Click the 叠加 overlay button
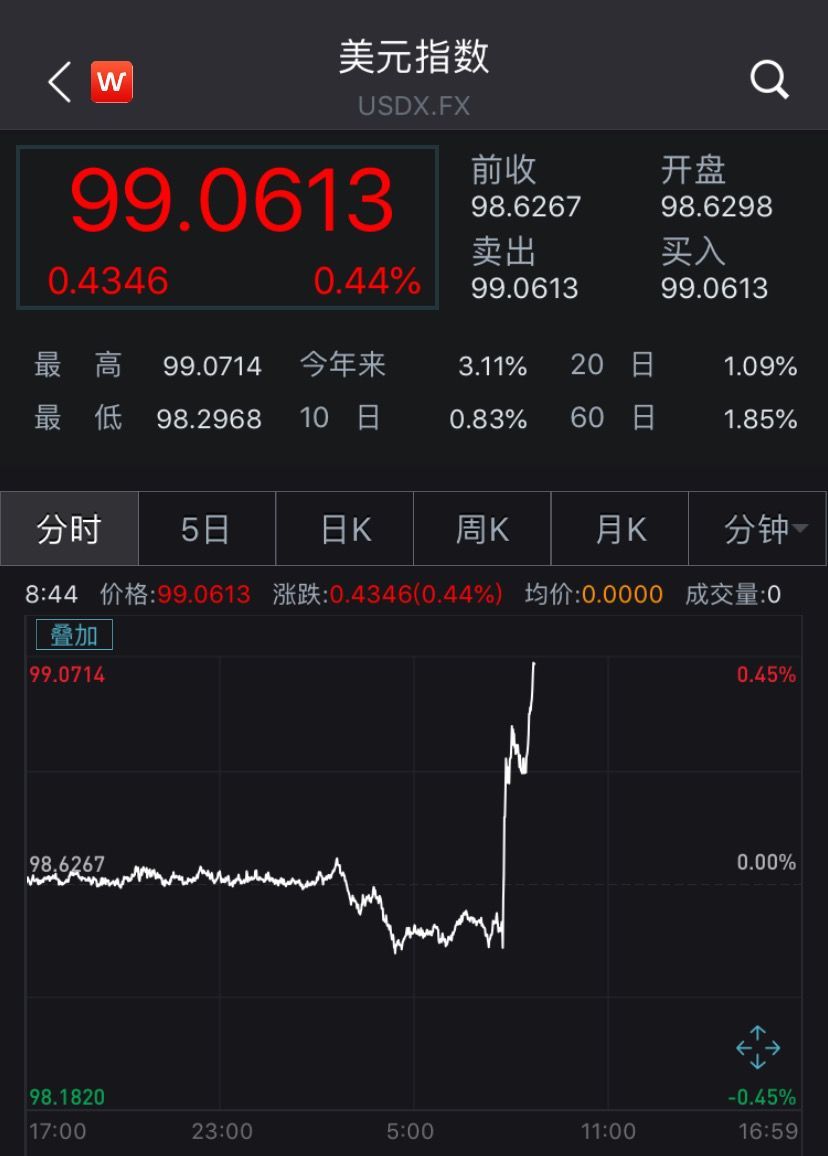Image resolution: width=828 pixels, height=1156 pixels. click(x=74, y=634)
